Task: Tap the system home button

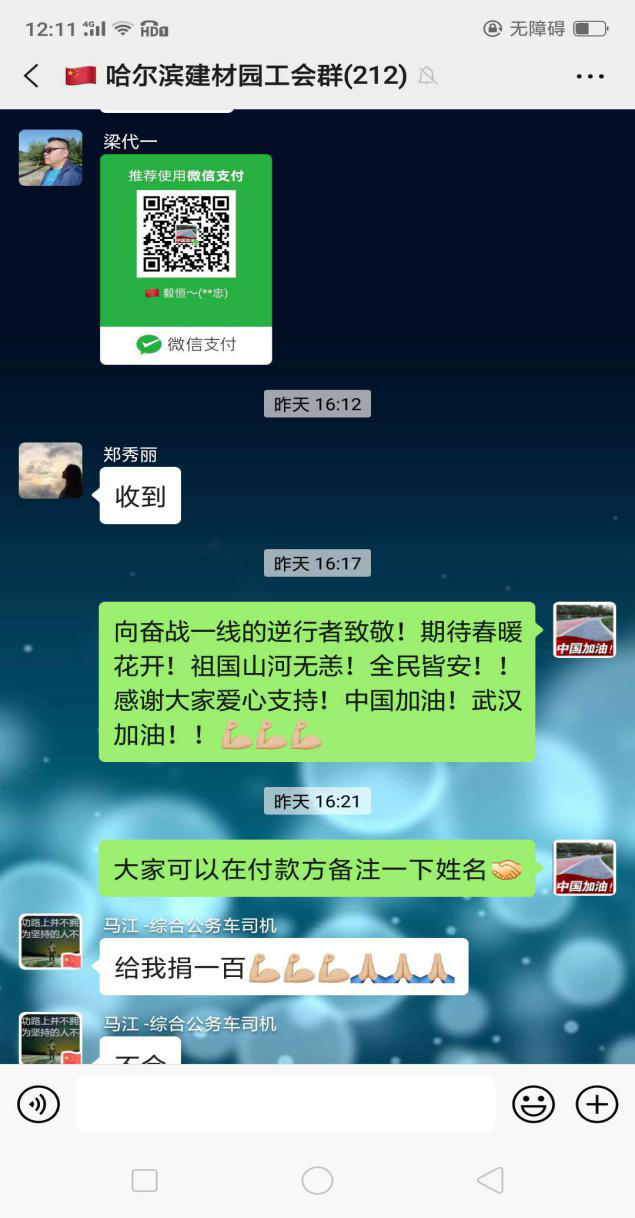Action: [x=317, y=1180]
